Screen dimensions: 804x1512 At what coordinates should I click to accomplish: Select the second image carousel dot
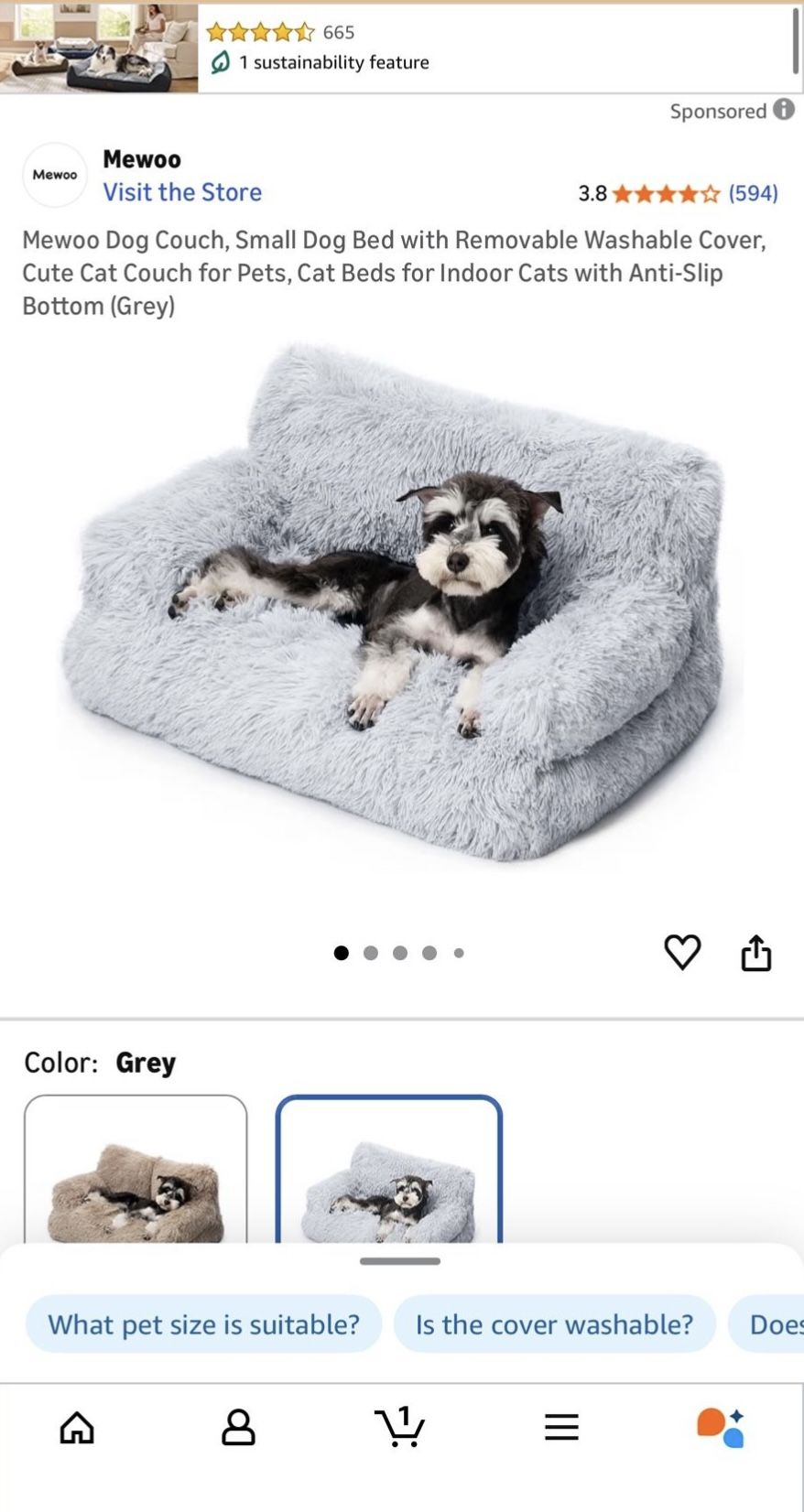tap(372, 952)
